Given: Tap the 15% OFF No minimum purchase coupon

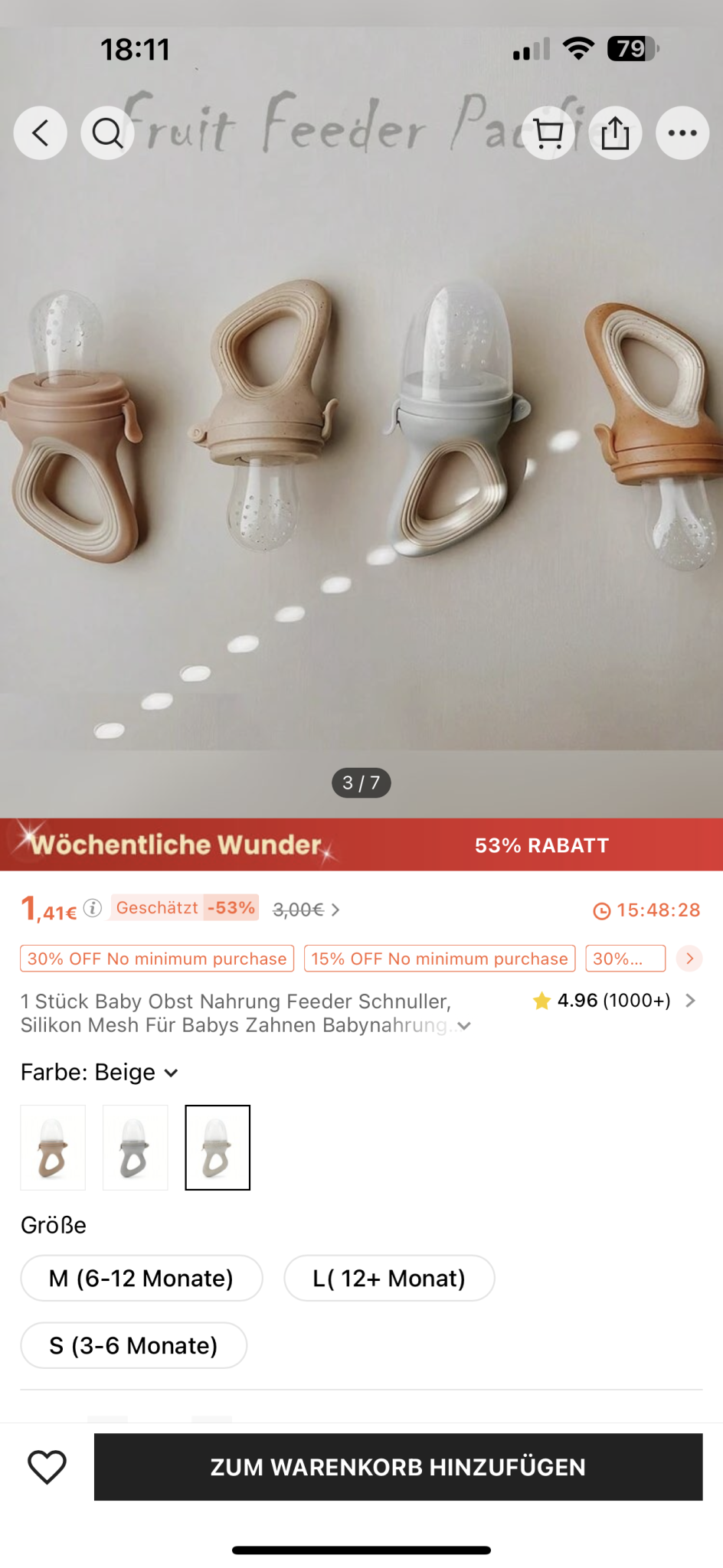Looking at the screenshot, I should (x=440, y=959).
